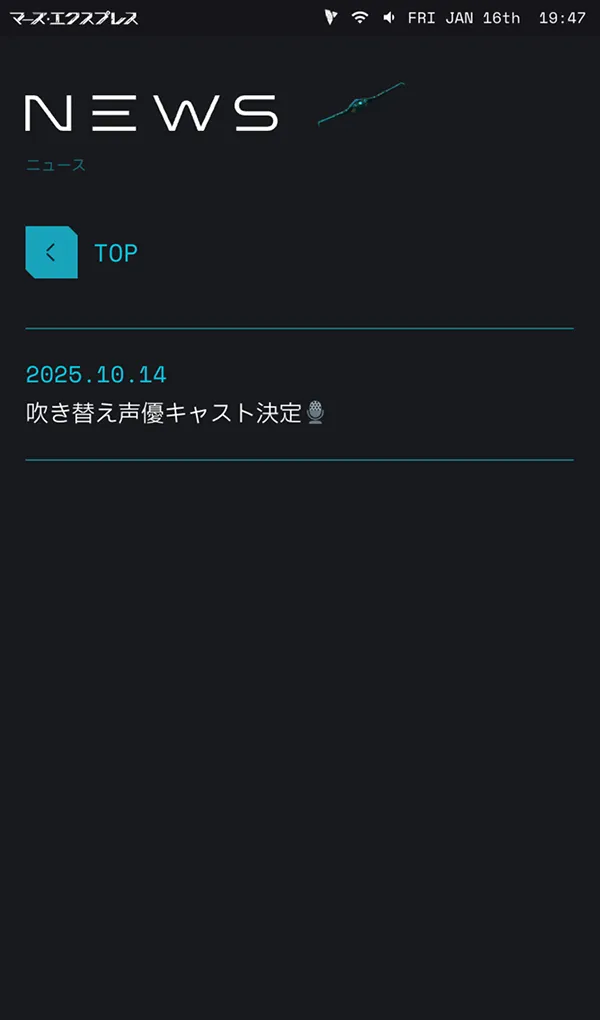Go back to TOP page
The height and width of the screenshot is (1020, 600).
click(x=52, y=252)
